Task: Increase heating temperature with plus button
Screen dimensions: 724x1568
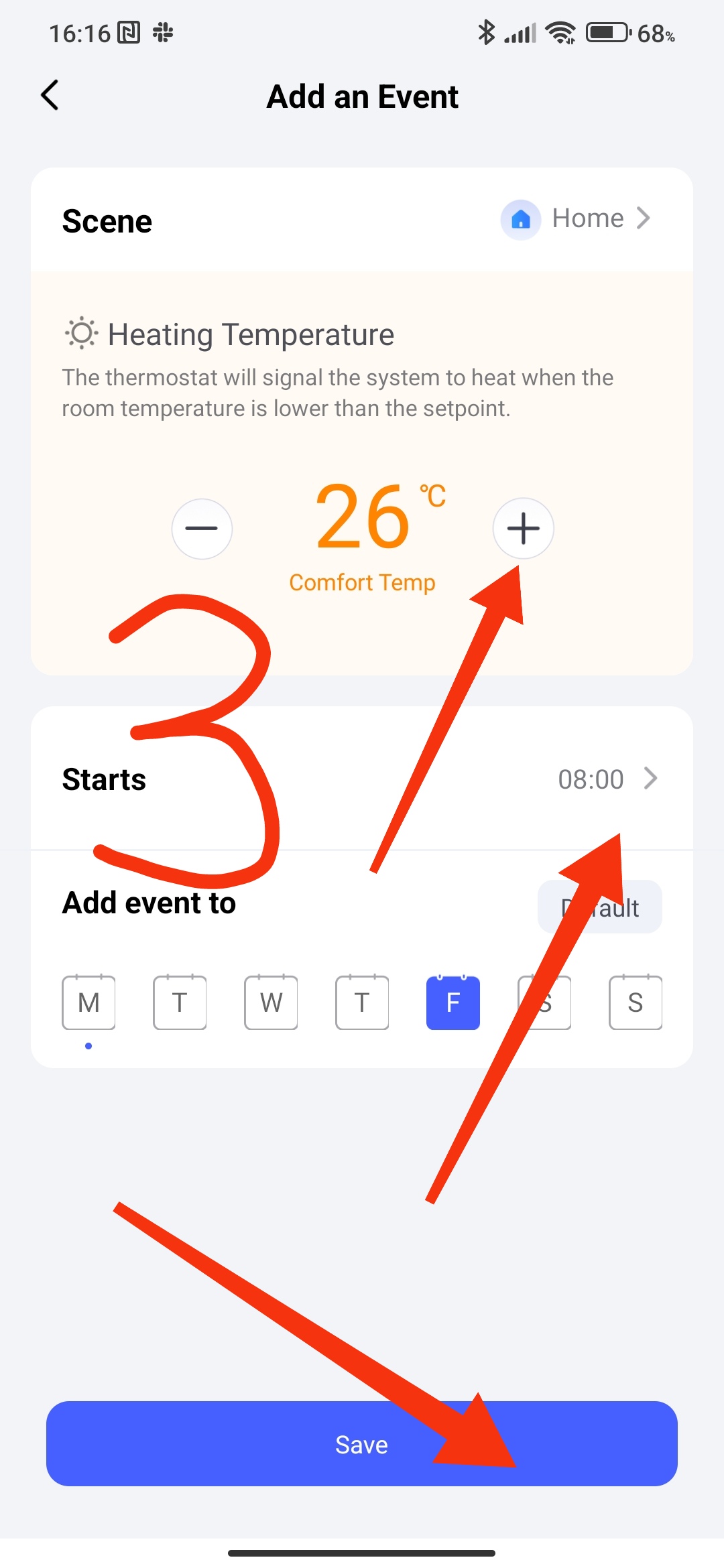Action: click(x=523, y=529)
